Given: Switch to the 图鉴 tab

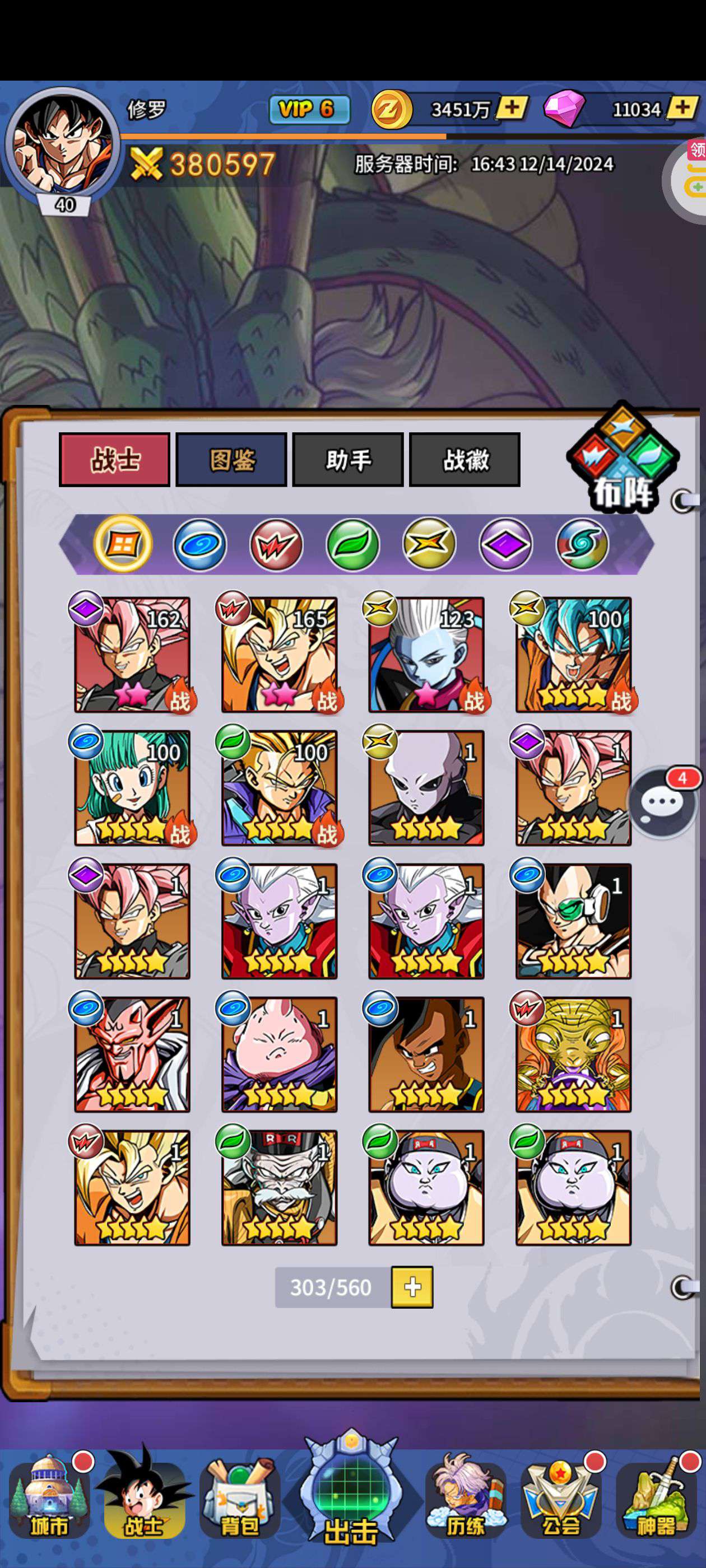Looking at the screenshot, I should tap(231, 460).
